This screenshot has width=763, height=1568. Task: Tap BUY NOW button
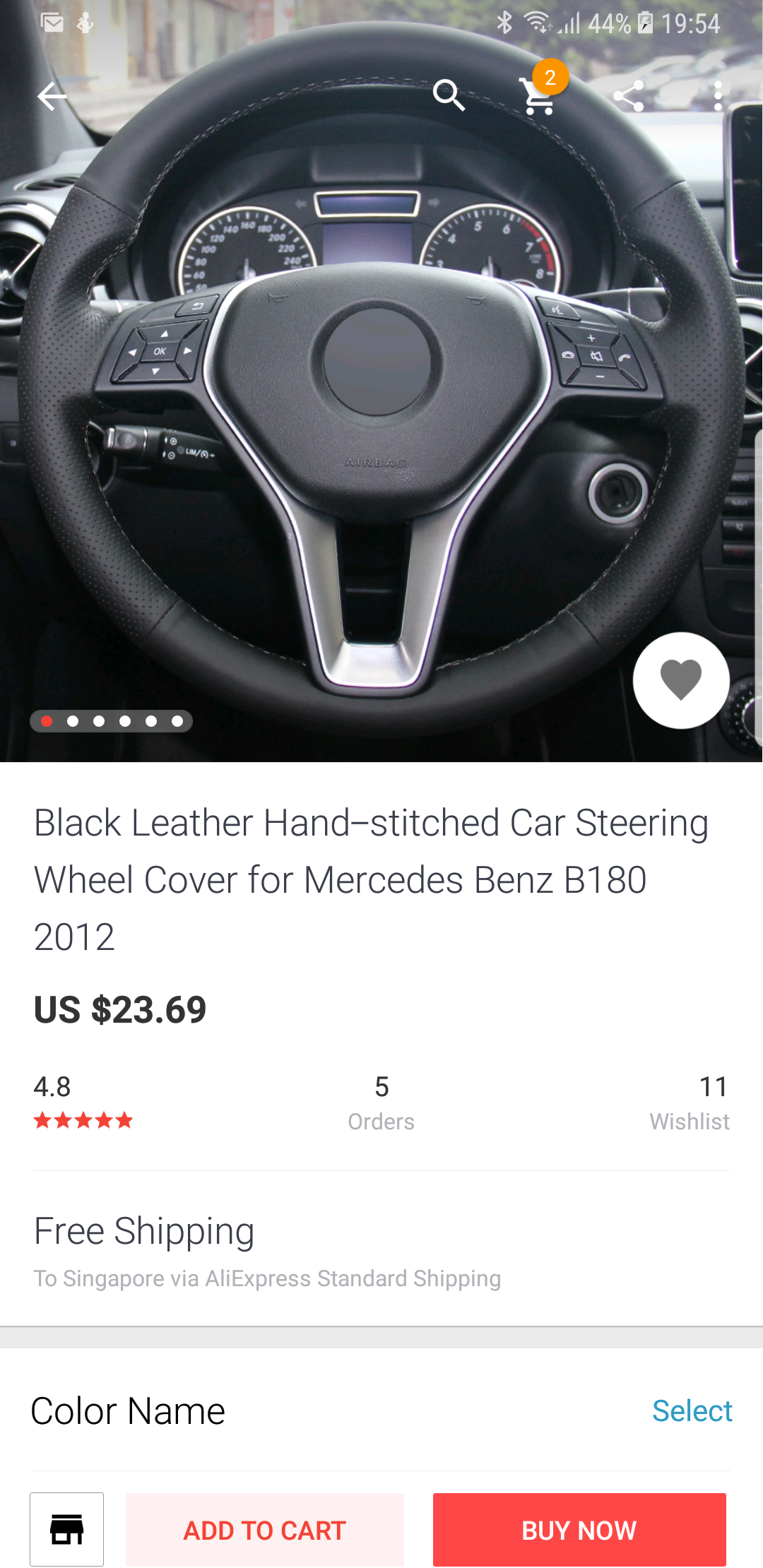(579, 1530)
